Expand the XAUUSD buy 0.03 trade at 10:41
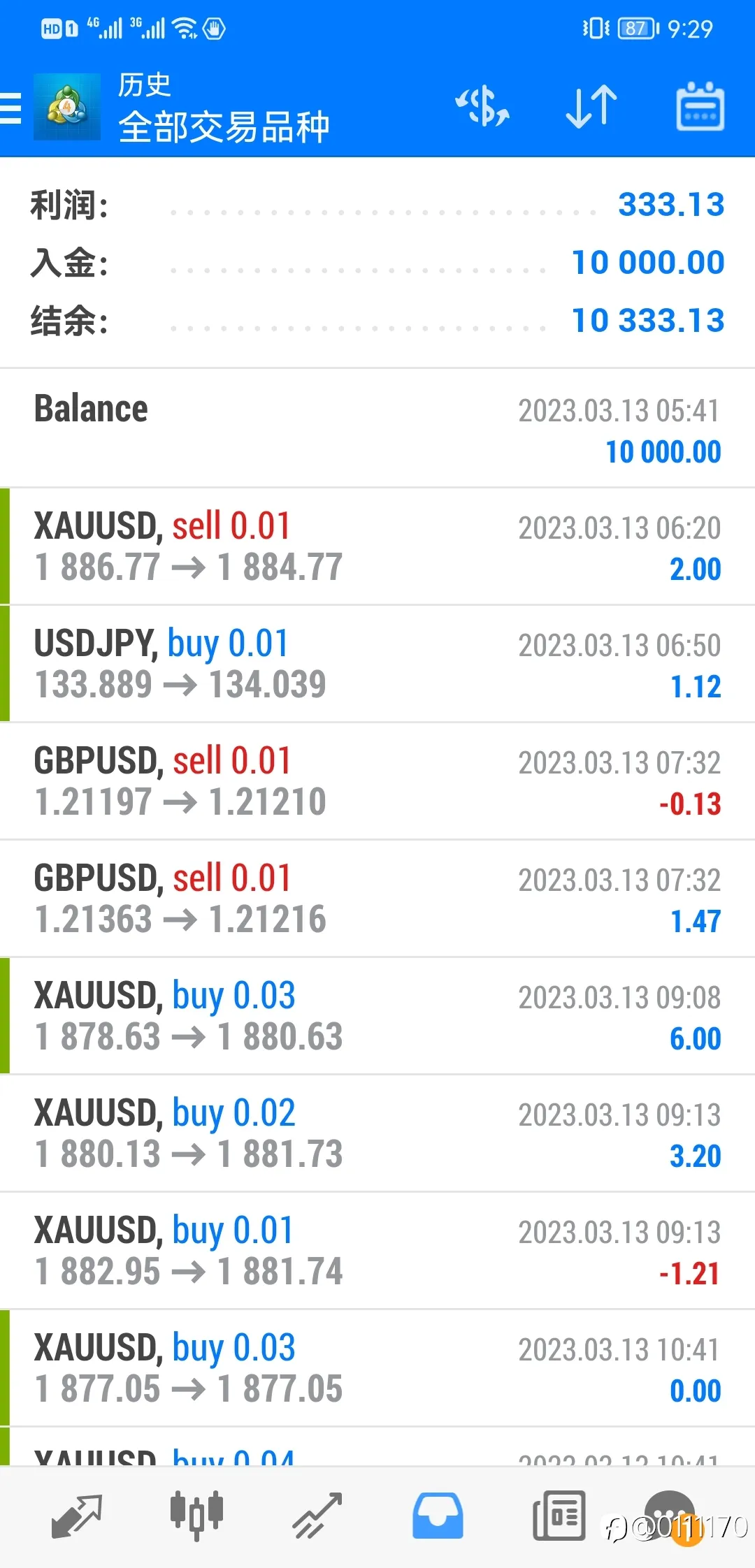 pos(377,1368)
